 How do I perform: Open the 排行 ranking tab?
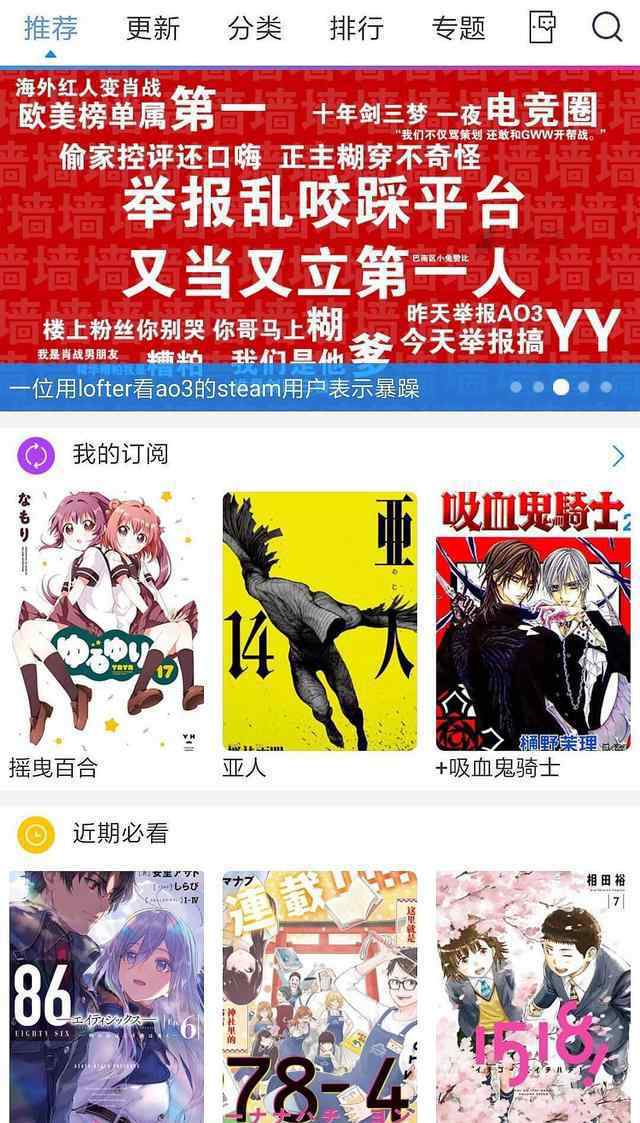tap(356, 28)
